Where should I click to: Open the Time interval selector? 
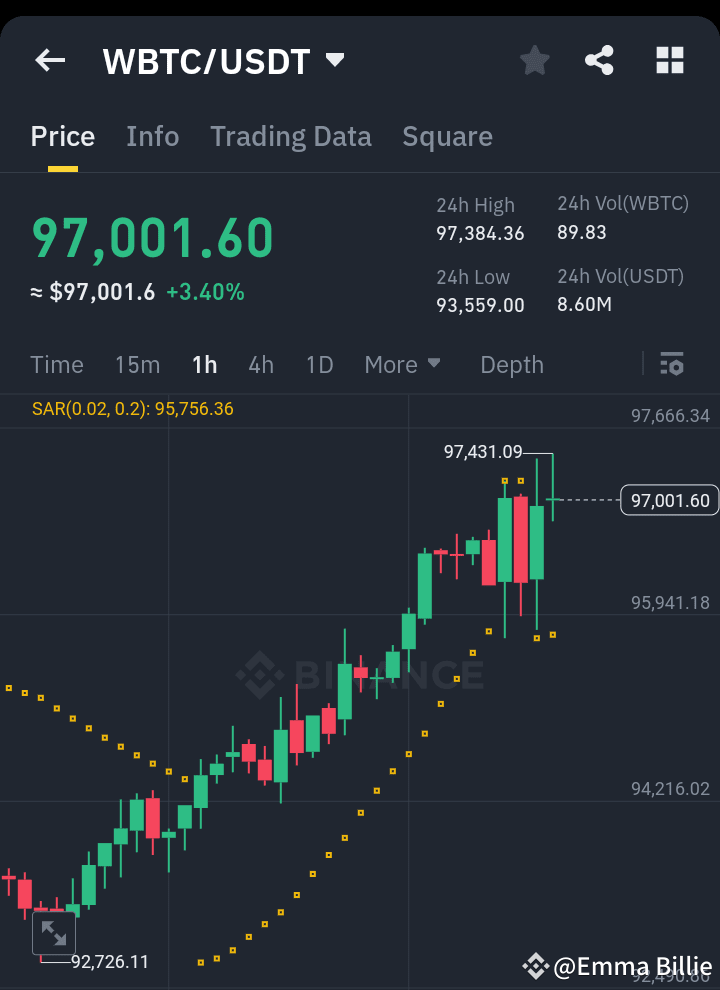tap(56, 364)
